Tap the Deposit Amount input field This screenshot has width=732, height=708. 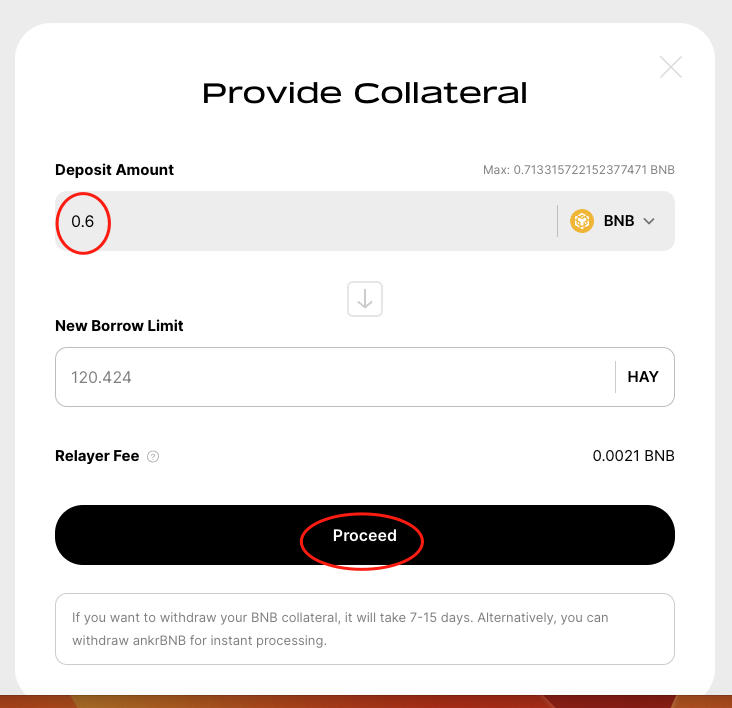click(300, 221)
